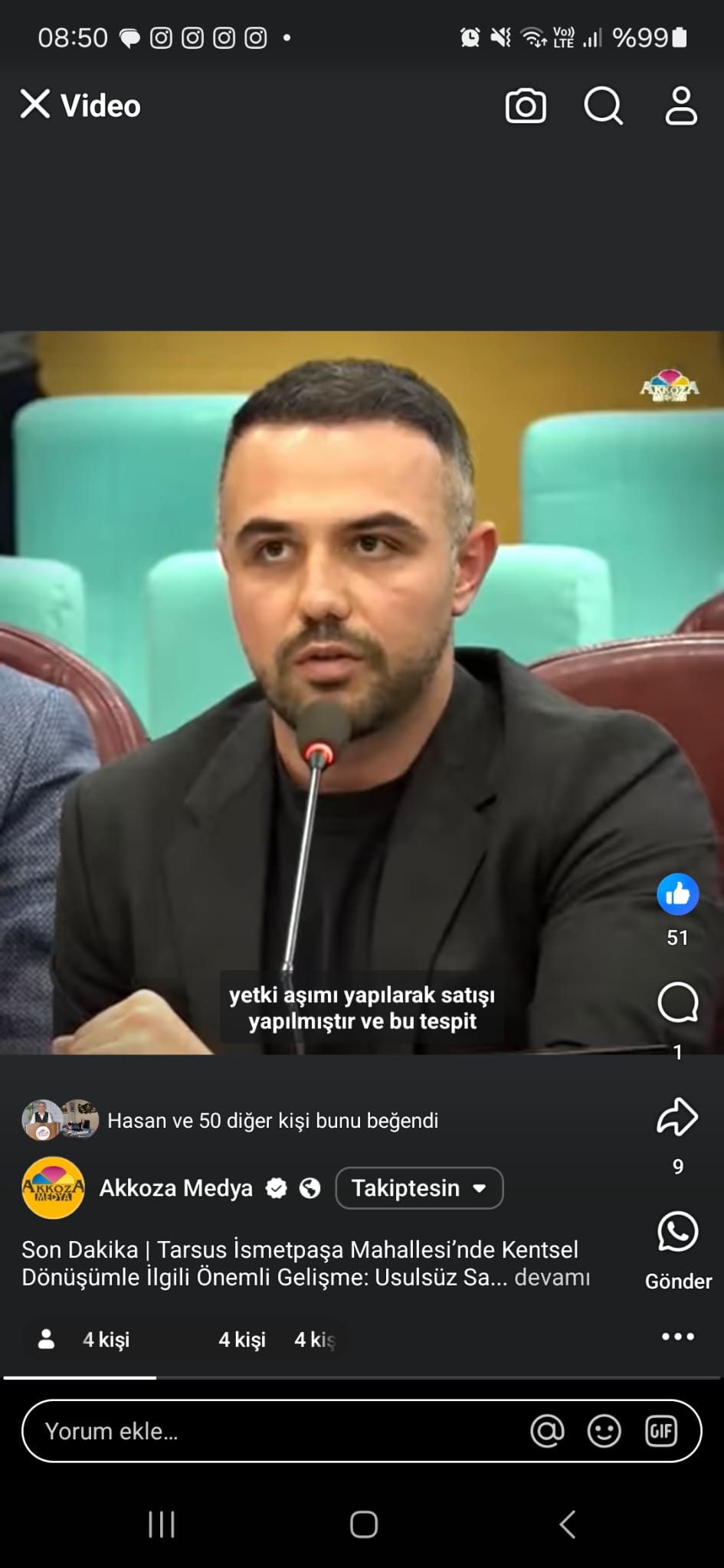Go back with system back button
724x1568 pixels.
[568, 1524]
